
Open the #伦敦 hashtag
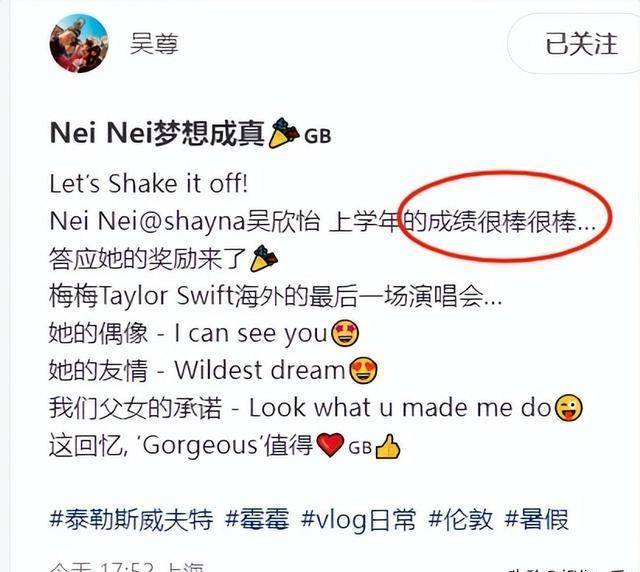tap(464, 519)
